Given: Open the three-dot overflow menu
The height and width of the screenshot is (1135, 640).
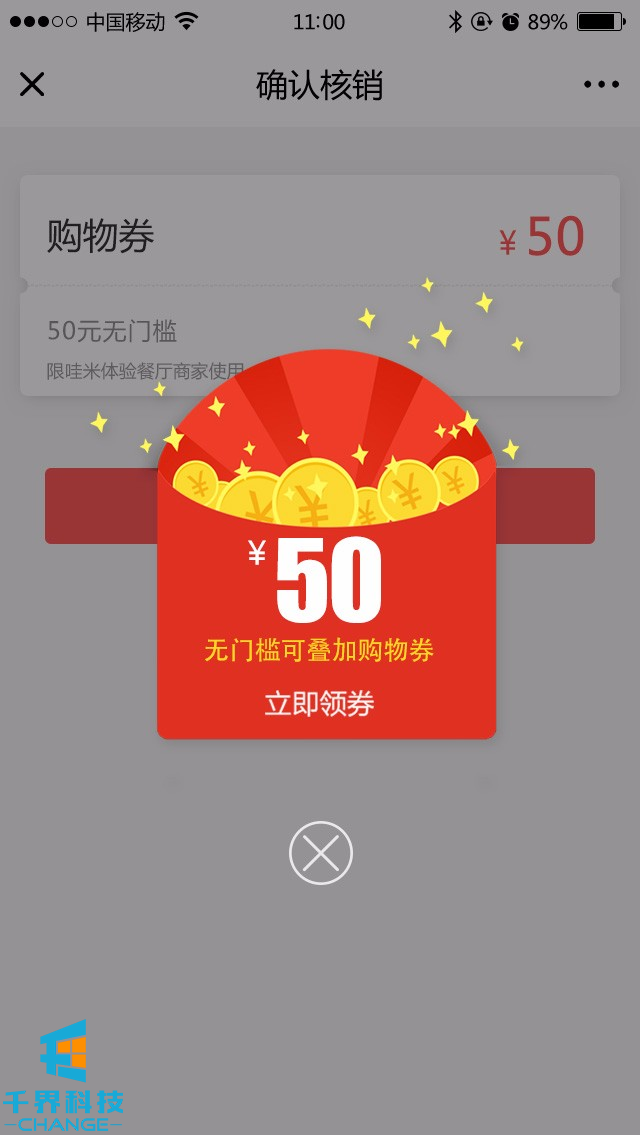Looking at the screenshot, I should tap(601, 85).
